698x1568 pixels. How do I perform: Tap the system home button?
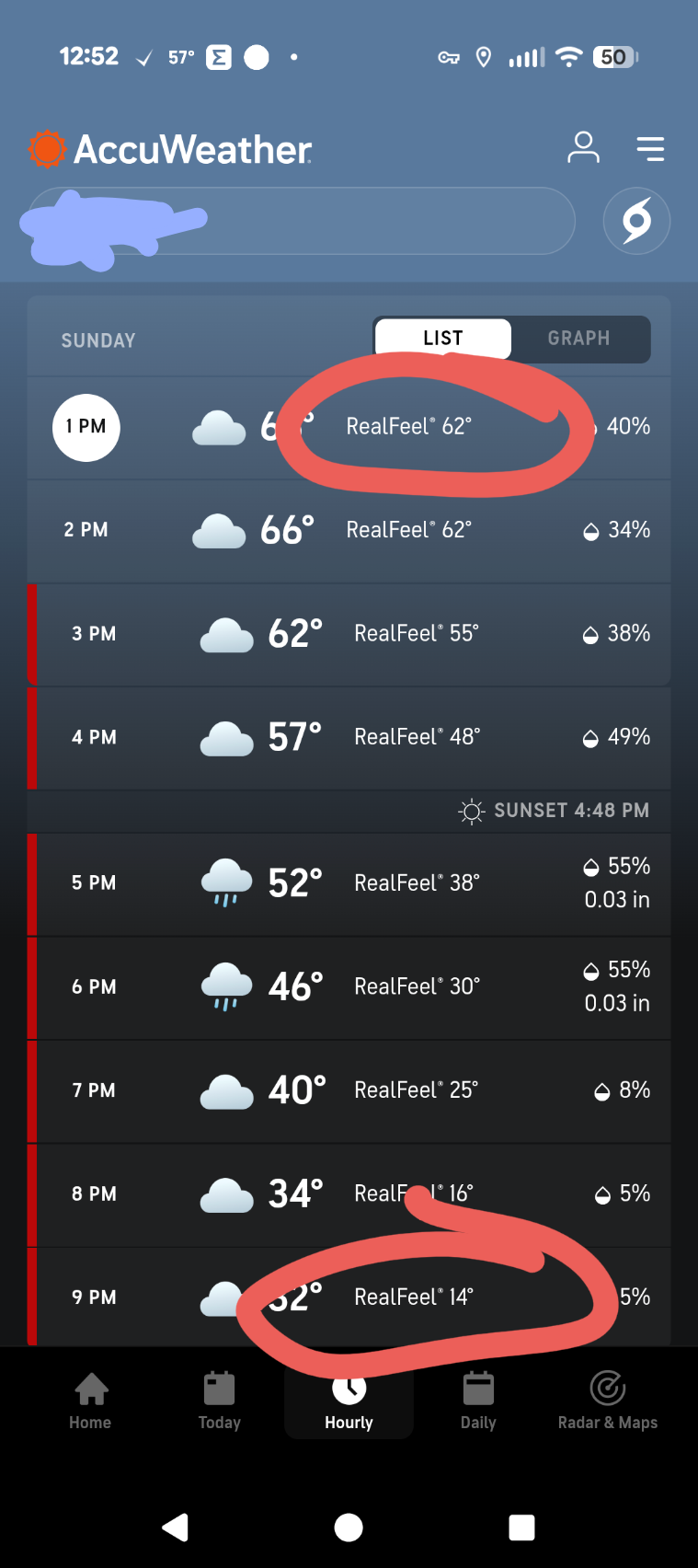point(349,1528)
